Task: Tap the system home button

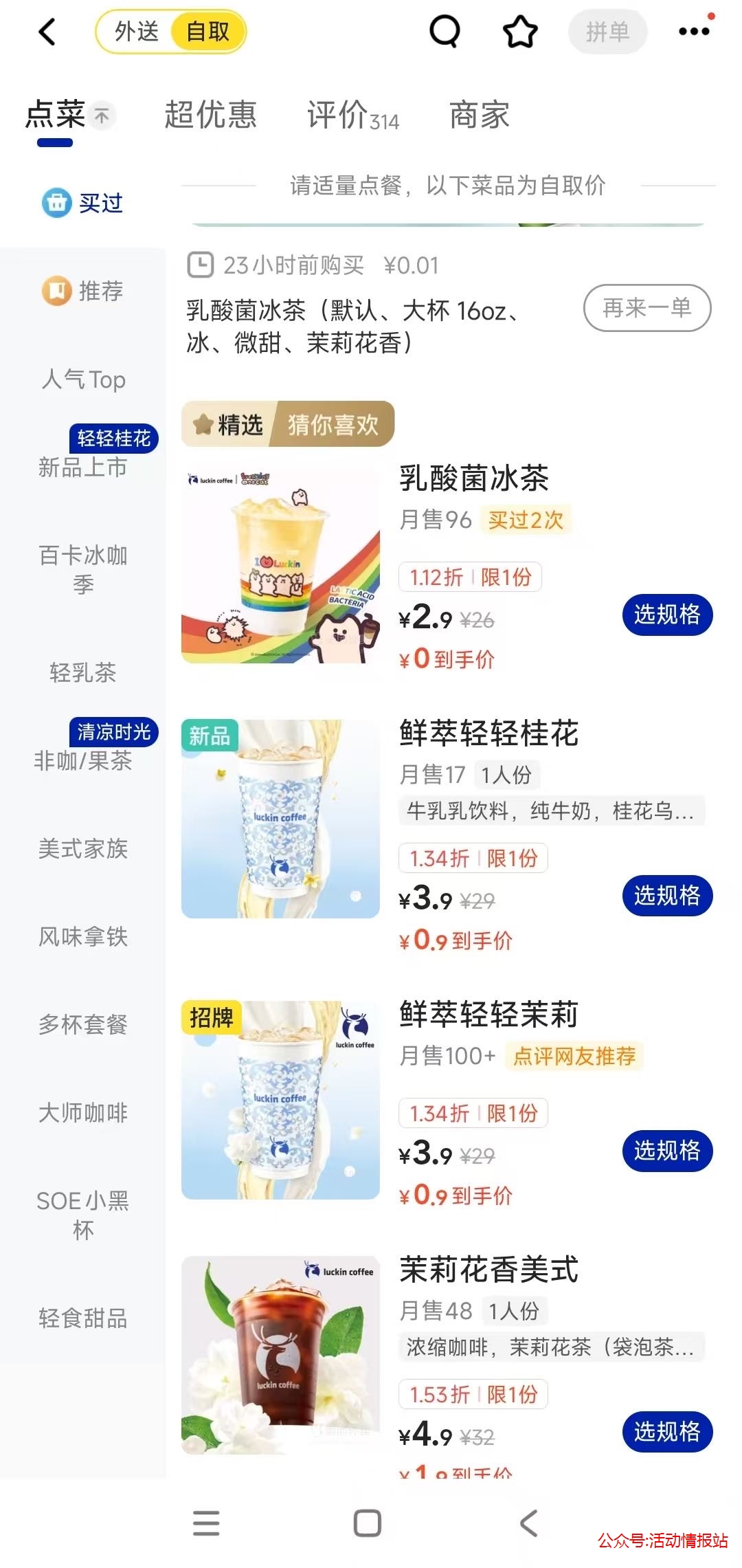Action: pyautogui.click(x=368, y=1523)
